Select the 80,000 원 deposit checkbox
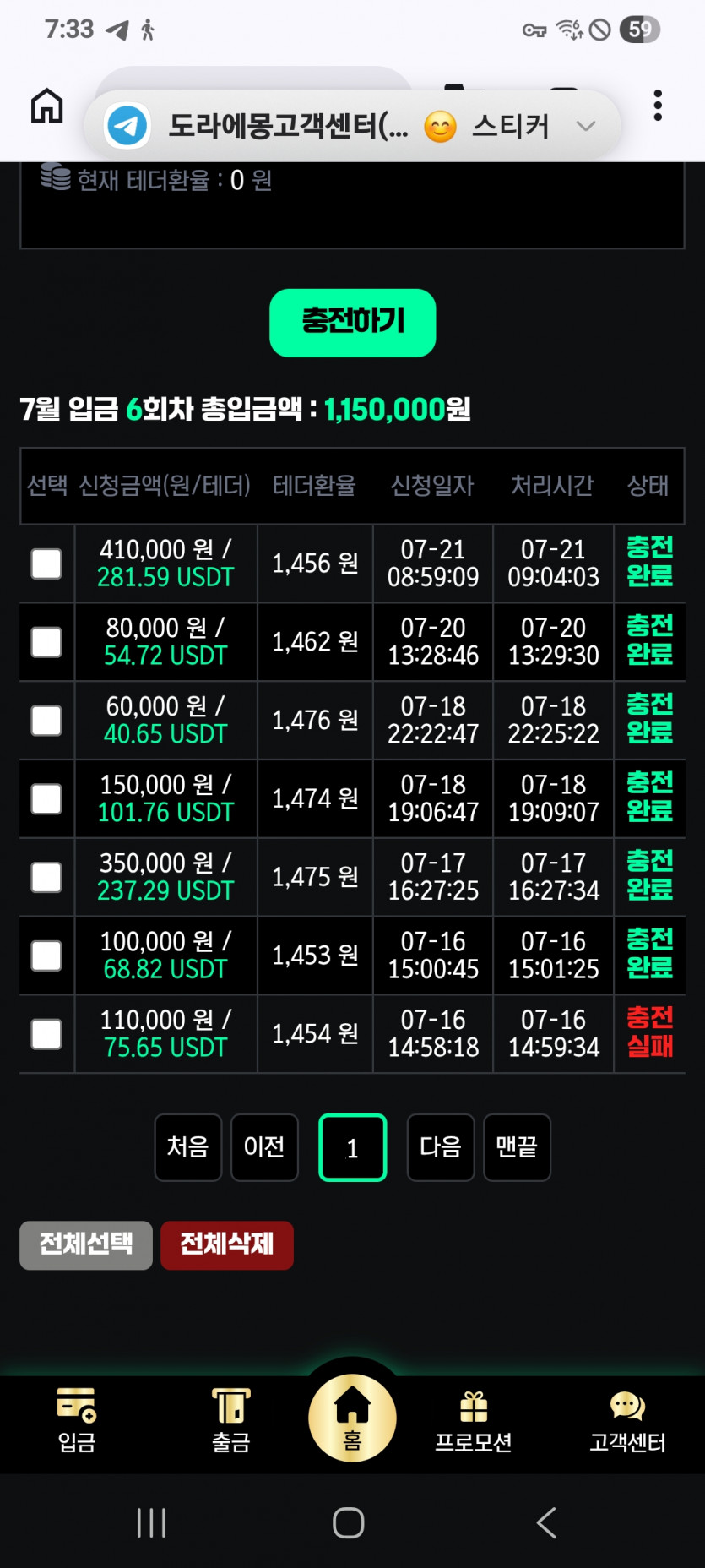Image resolution: width=705 pixels, height=1568 pixels. coord(46,642)
